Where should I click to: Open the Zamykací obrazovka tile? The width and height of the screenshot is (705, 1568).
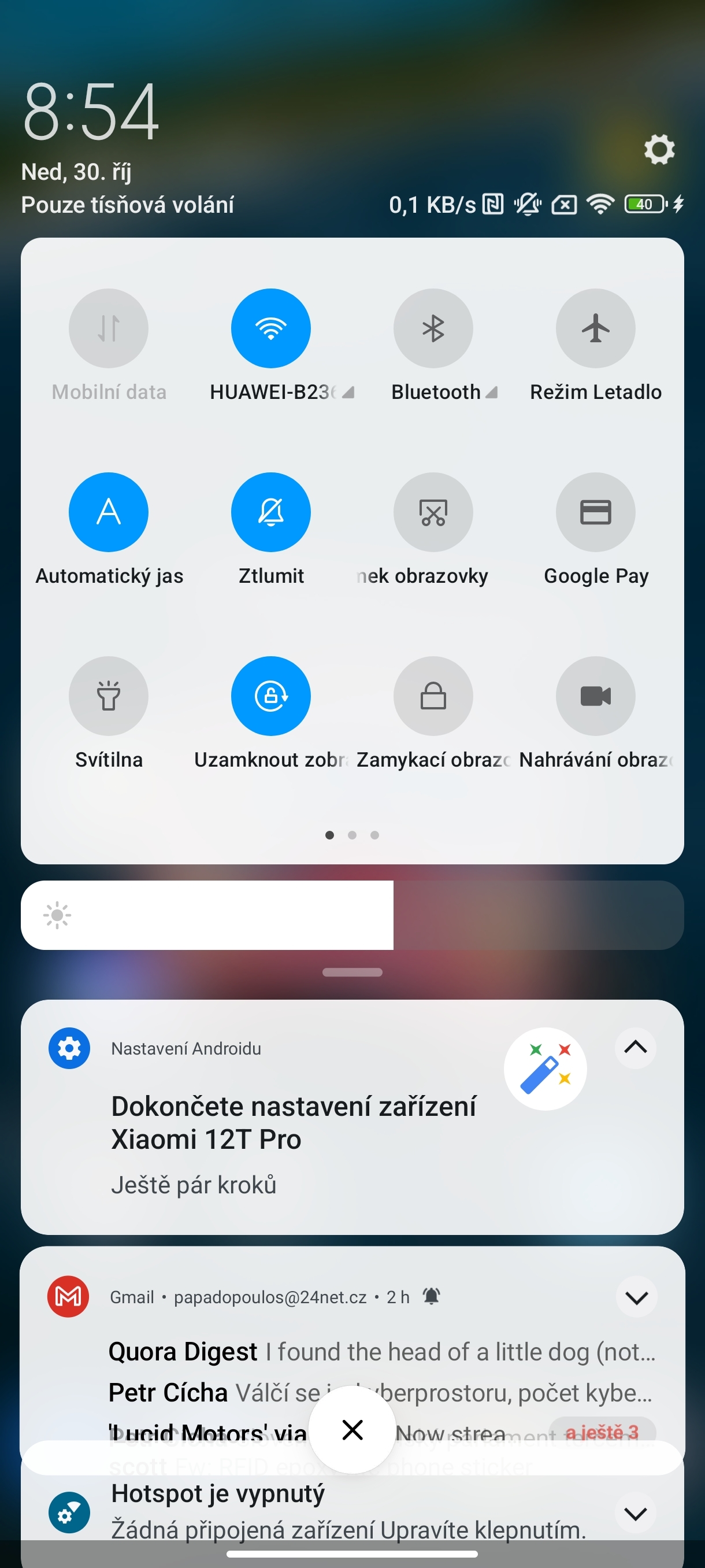433,696
